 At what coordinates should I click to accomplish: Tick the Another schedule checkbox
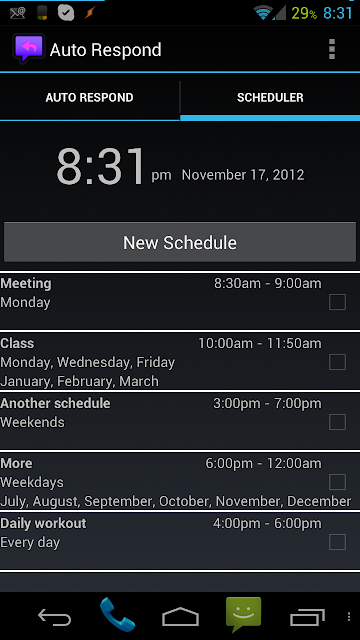338,422
